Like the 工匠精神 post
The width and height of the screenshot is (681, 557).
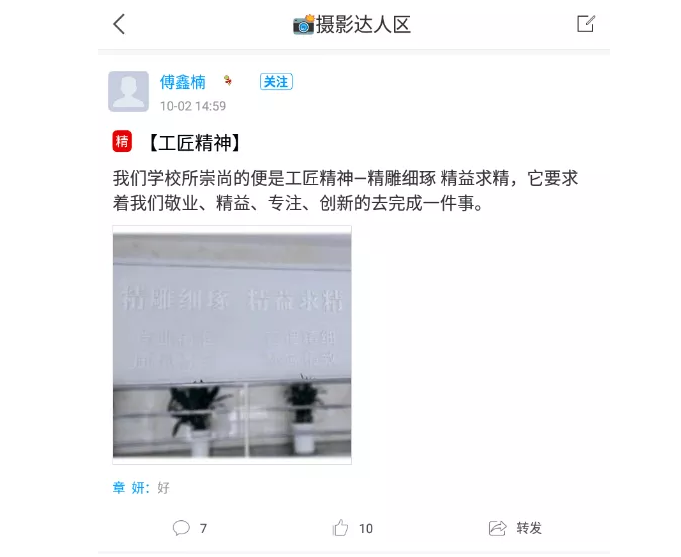click(x=352, y=528)
